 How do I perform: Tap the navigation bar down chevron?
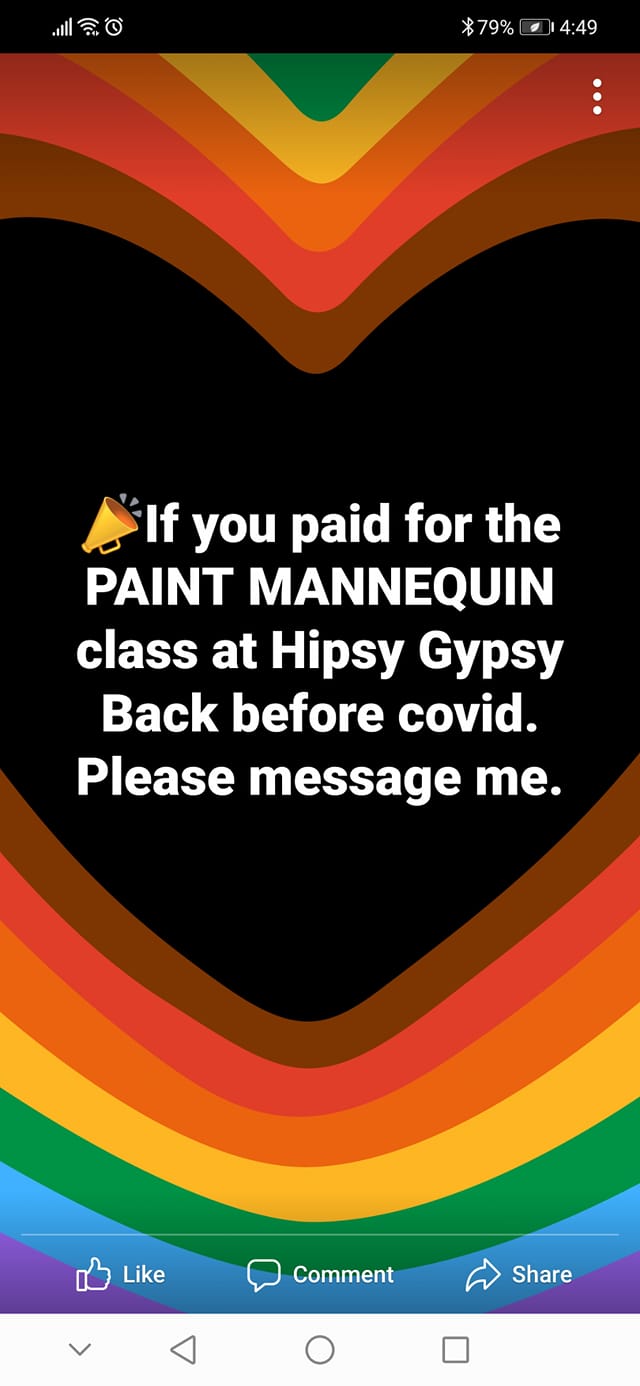coord(80,1349)
